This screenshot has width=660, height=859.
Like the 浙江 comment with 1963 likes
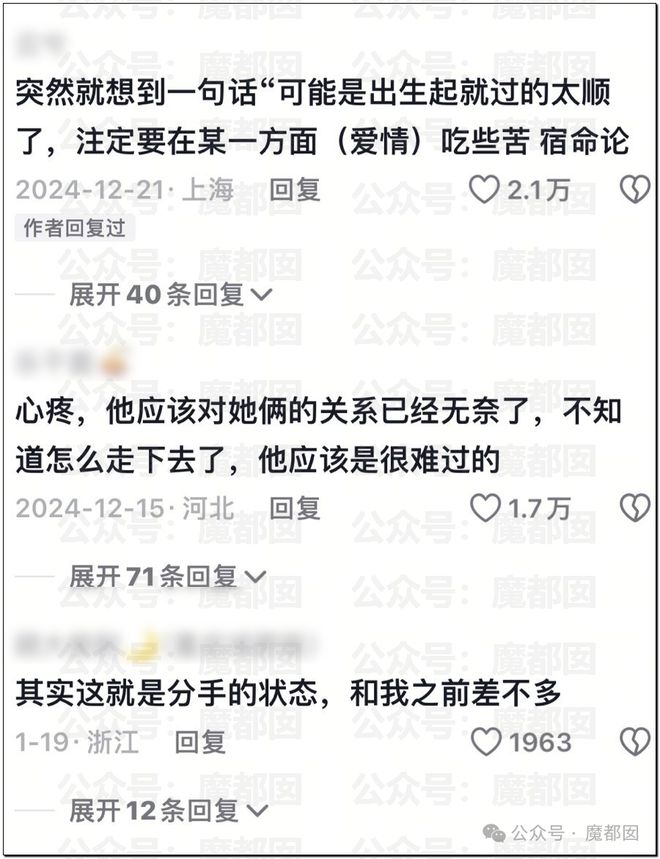(x=485, y=742)
